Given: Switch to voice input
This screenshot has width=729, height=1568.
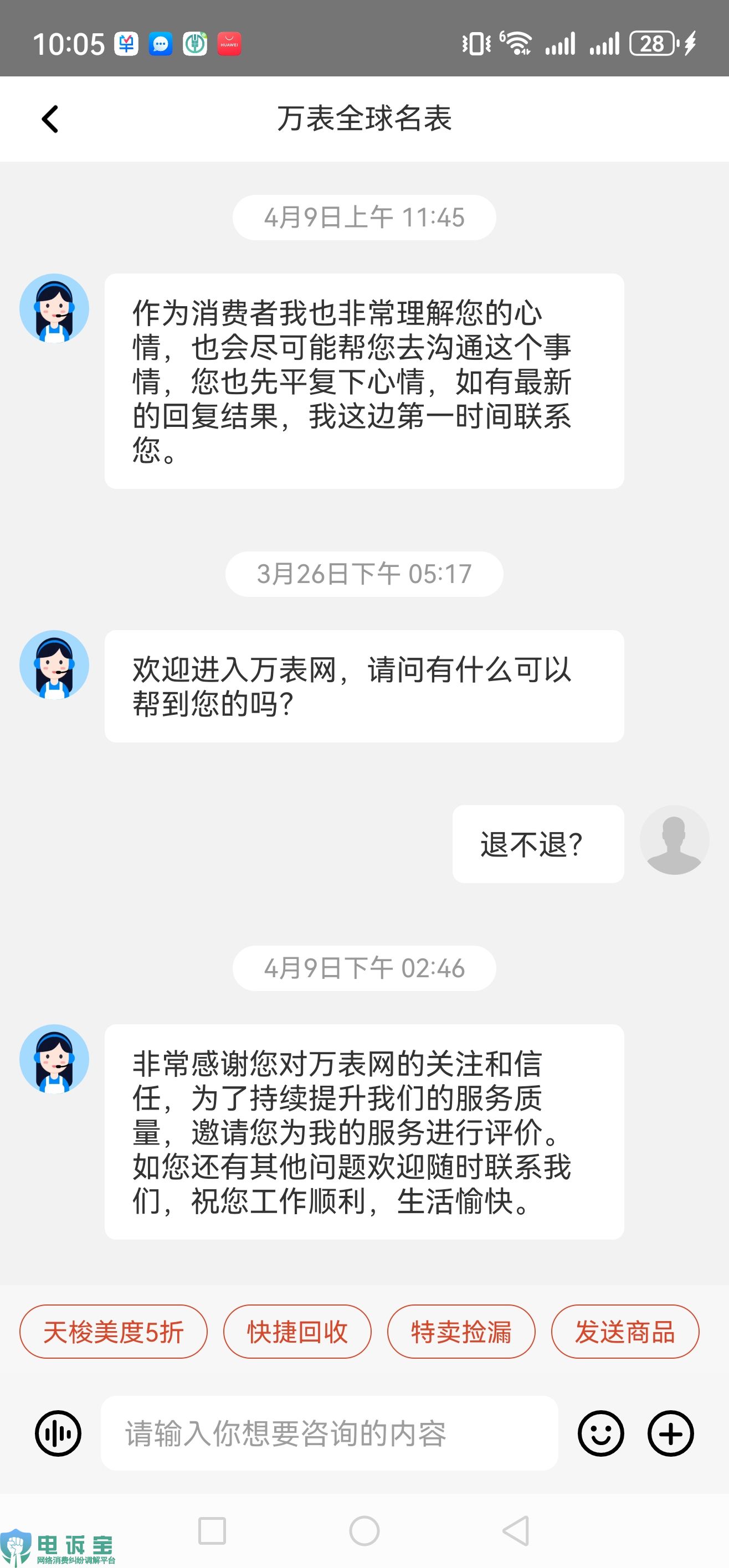Looking at the screenshot, I should pos(58,1433).
